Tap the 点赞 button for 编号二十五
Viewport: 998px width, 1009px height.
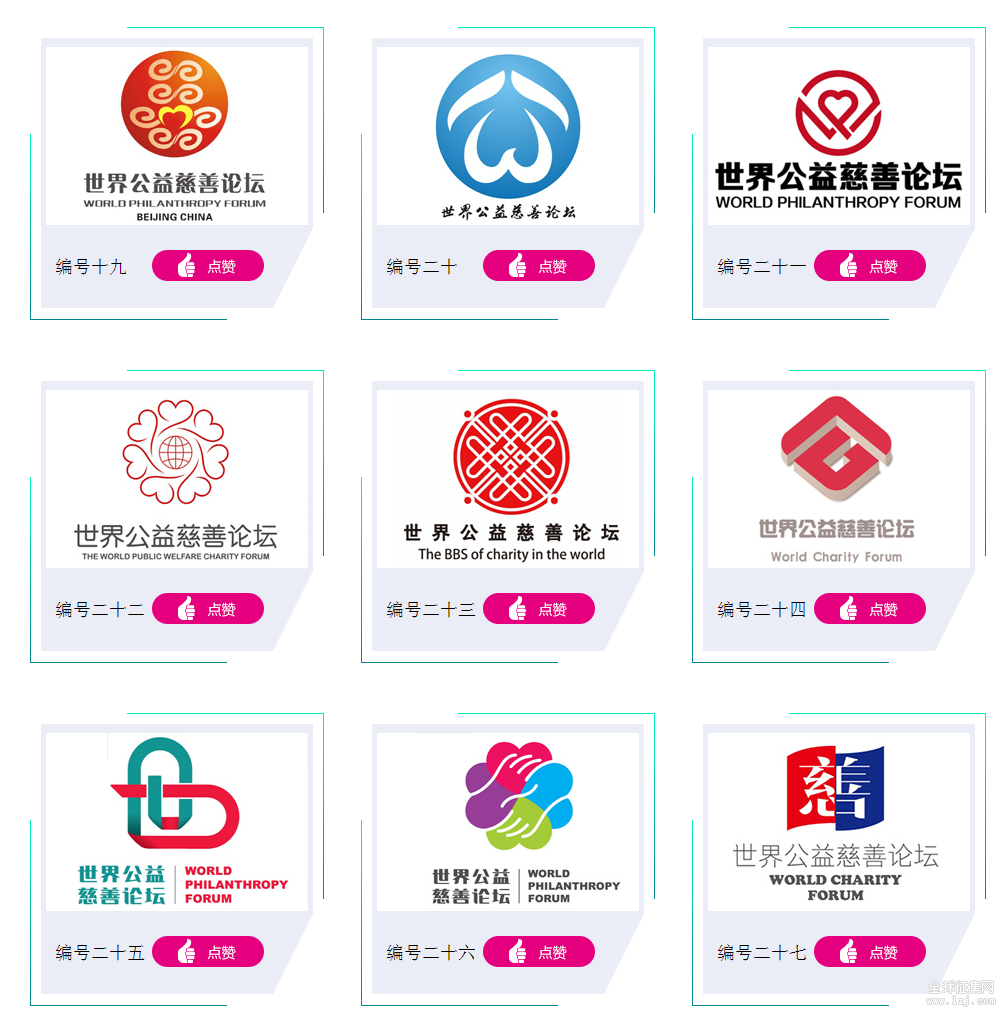click(208, 952)
